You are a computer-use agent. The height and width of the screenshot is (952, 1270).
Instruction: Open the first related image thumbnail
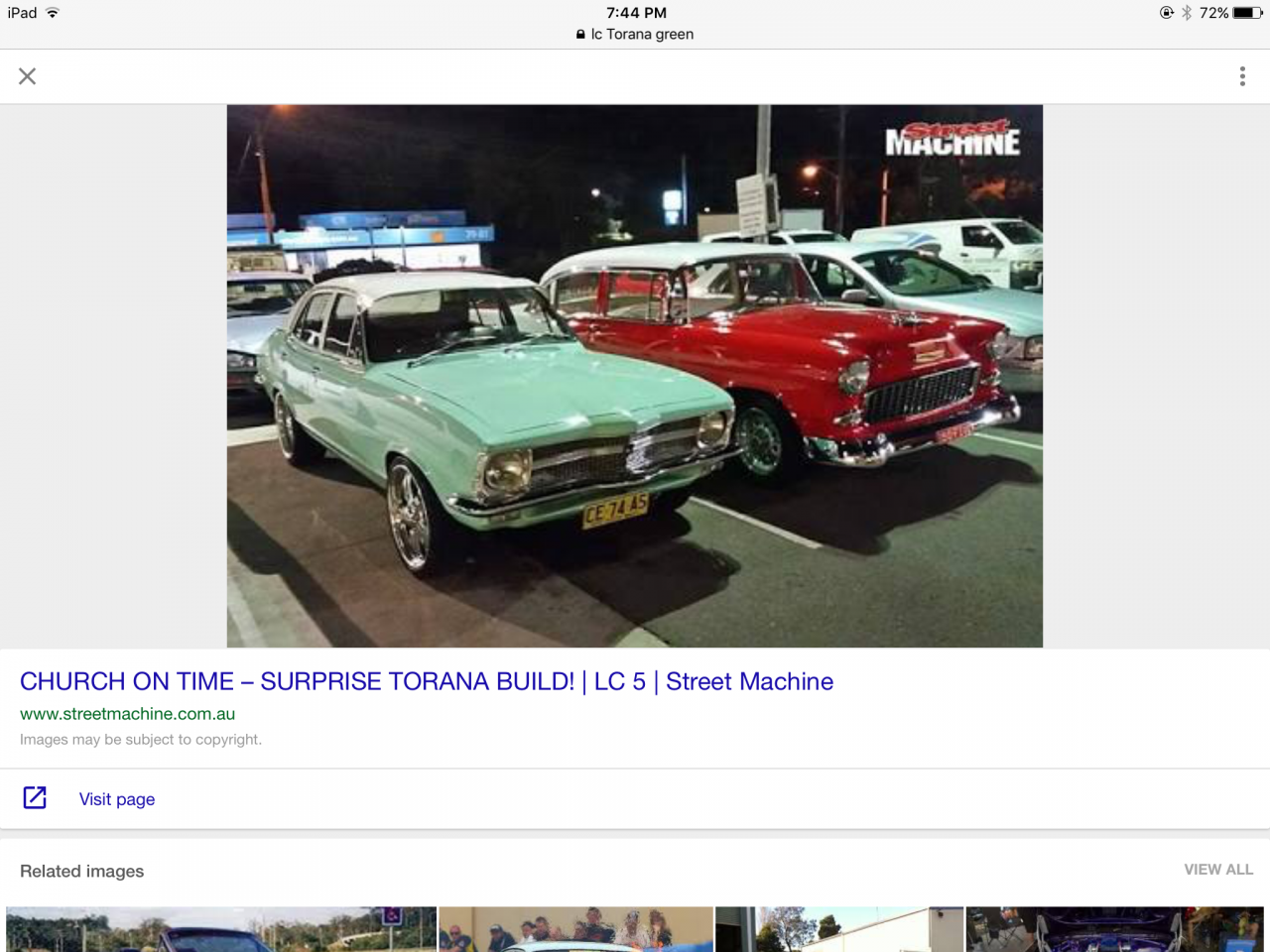pyautogui.click(x=220, y=930)
